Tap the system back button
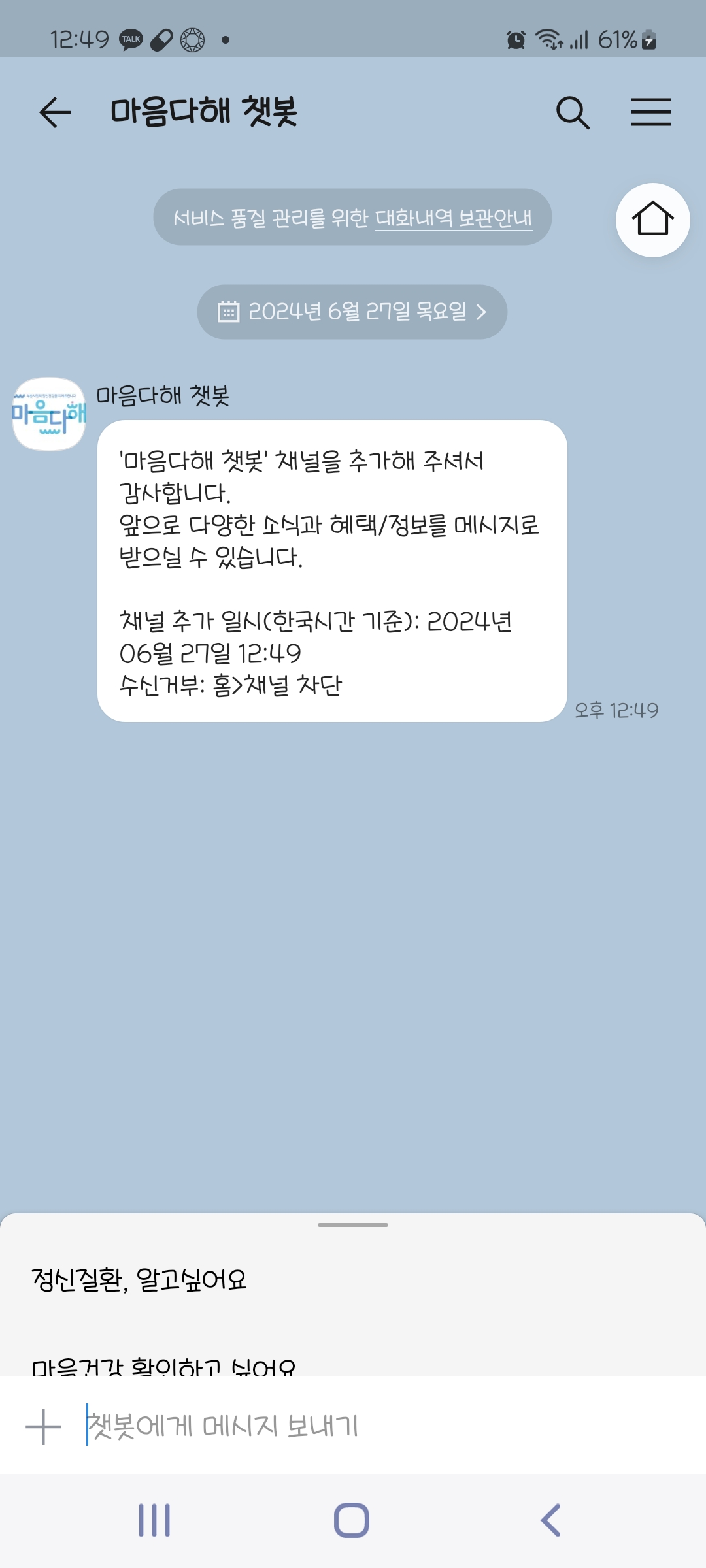The image size is (706, 1568). pos(550,1520)
